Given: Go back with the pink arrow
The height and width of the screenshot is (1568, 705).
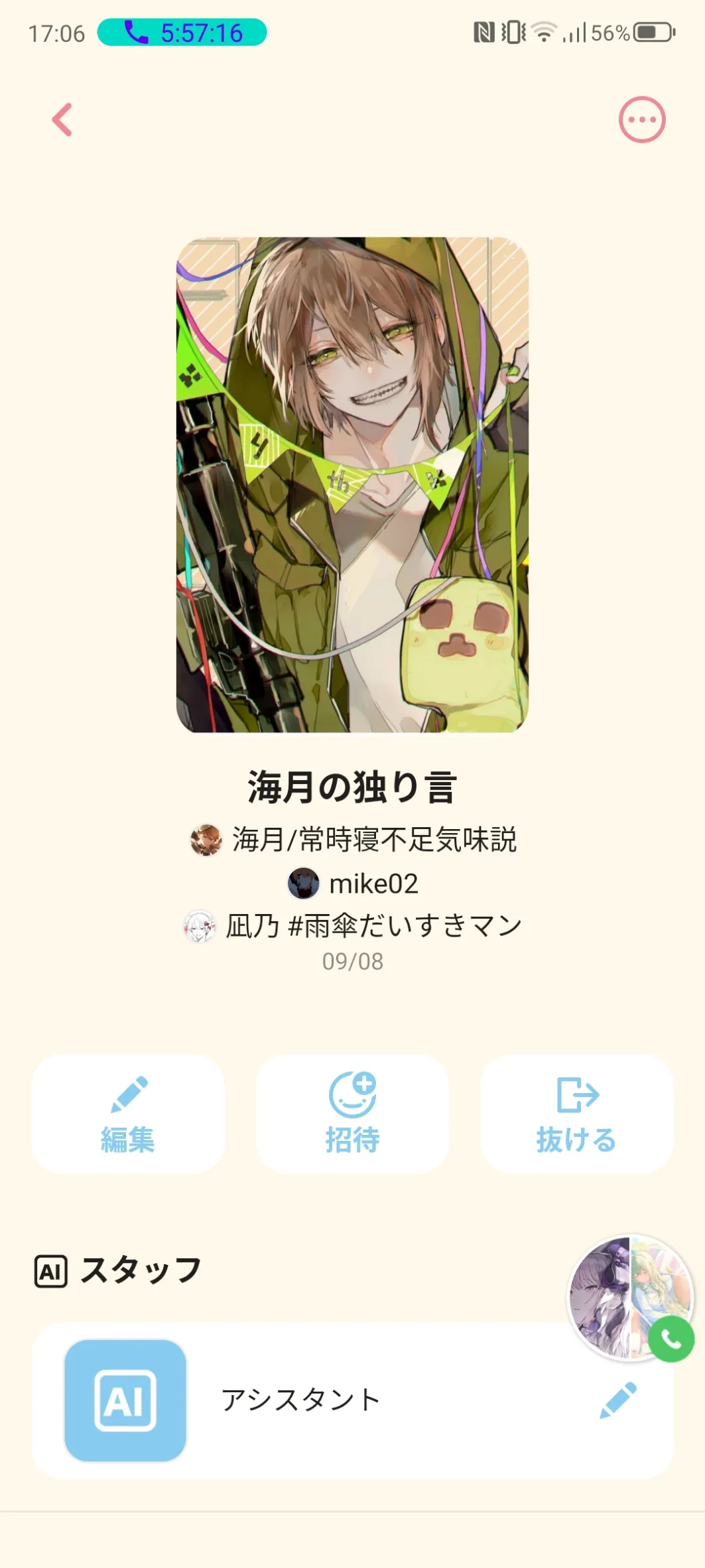Looking at the screenshot, I should 62,120.
